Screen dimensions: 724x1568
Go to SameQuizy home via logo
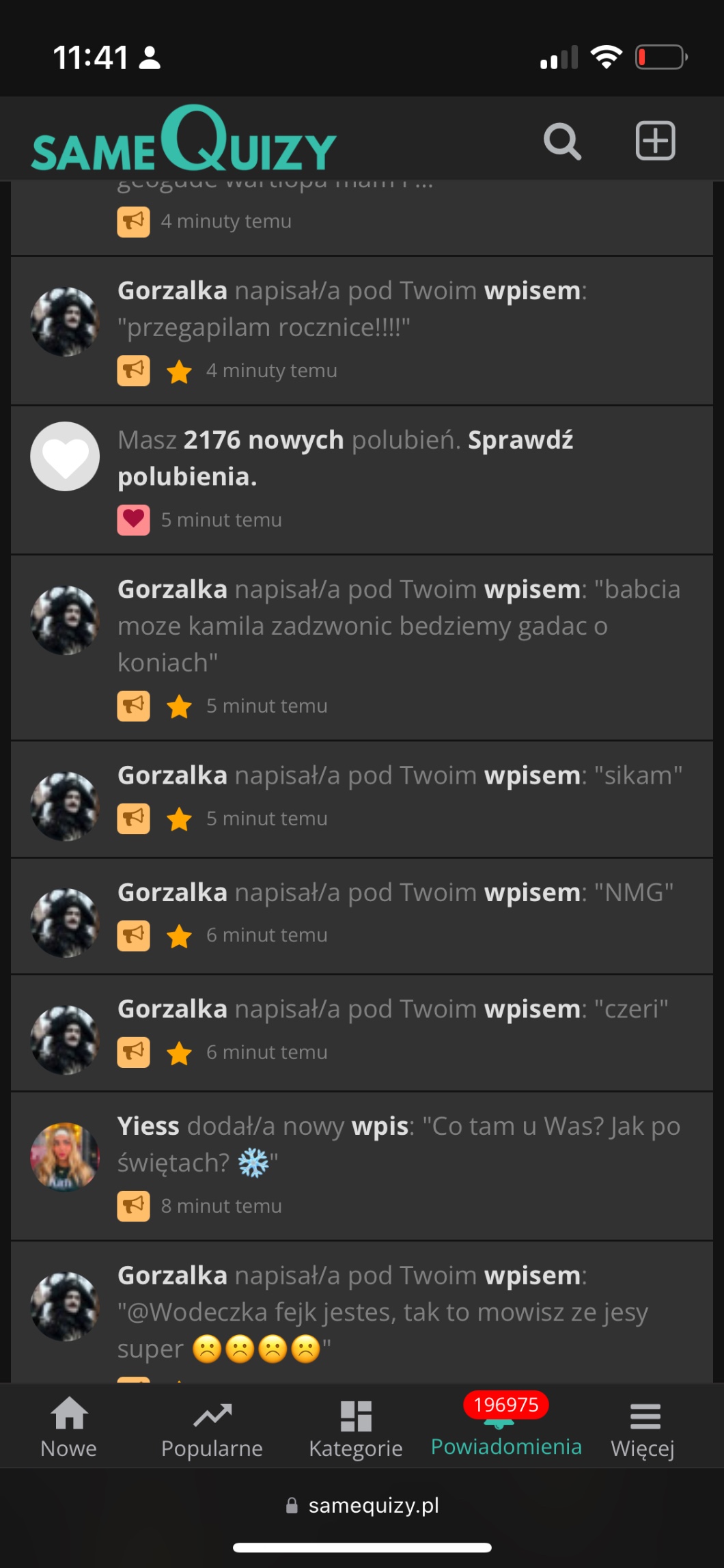coord(183,141)
